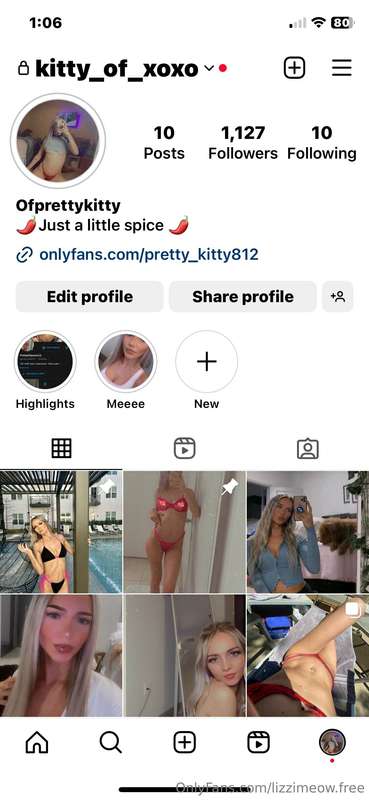Switch to the Reels tab on profile

(x=184, y=448)
